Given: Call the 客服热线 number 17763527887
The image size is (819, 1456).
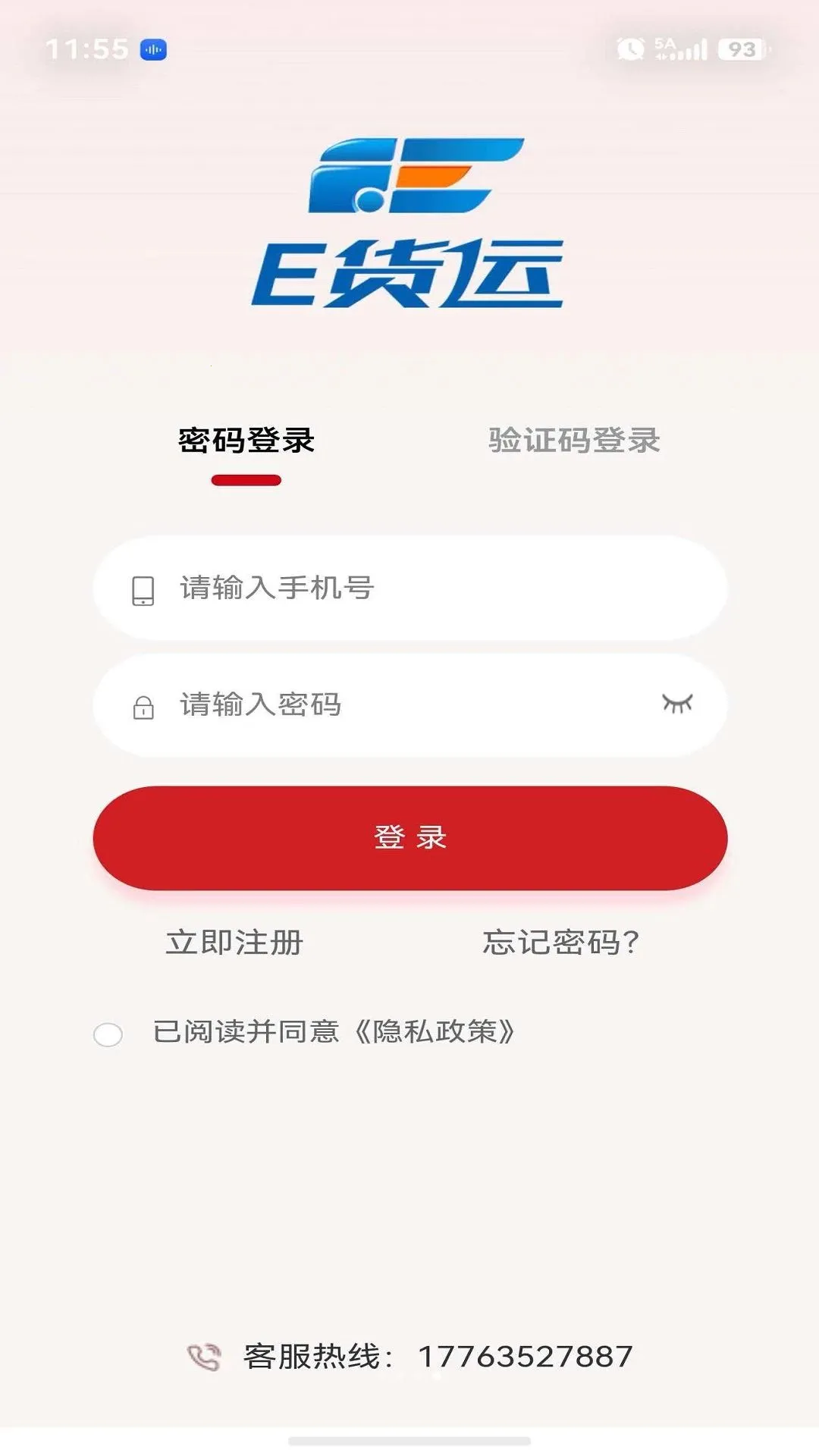Looking at the screenshot, I should coord(526,1357).
